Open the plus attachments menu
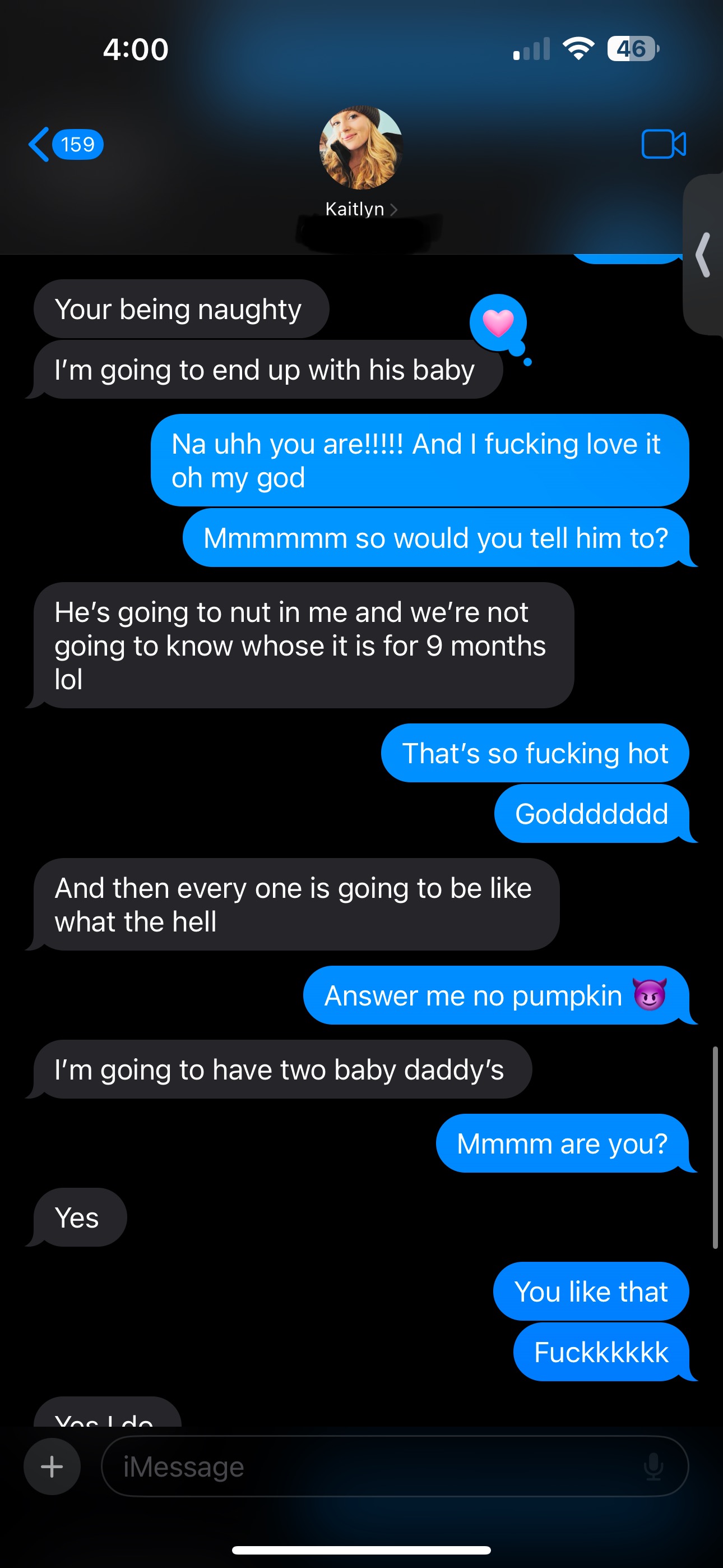Viewport: 723px width, 1568px height. (52, 1466)
